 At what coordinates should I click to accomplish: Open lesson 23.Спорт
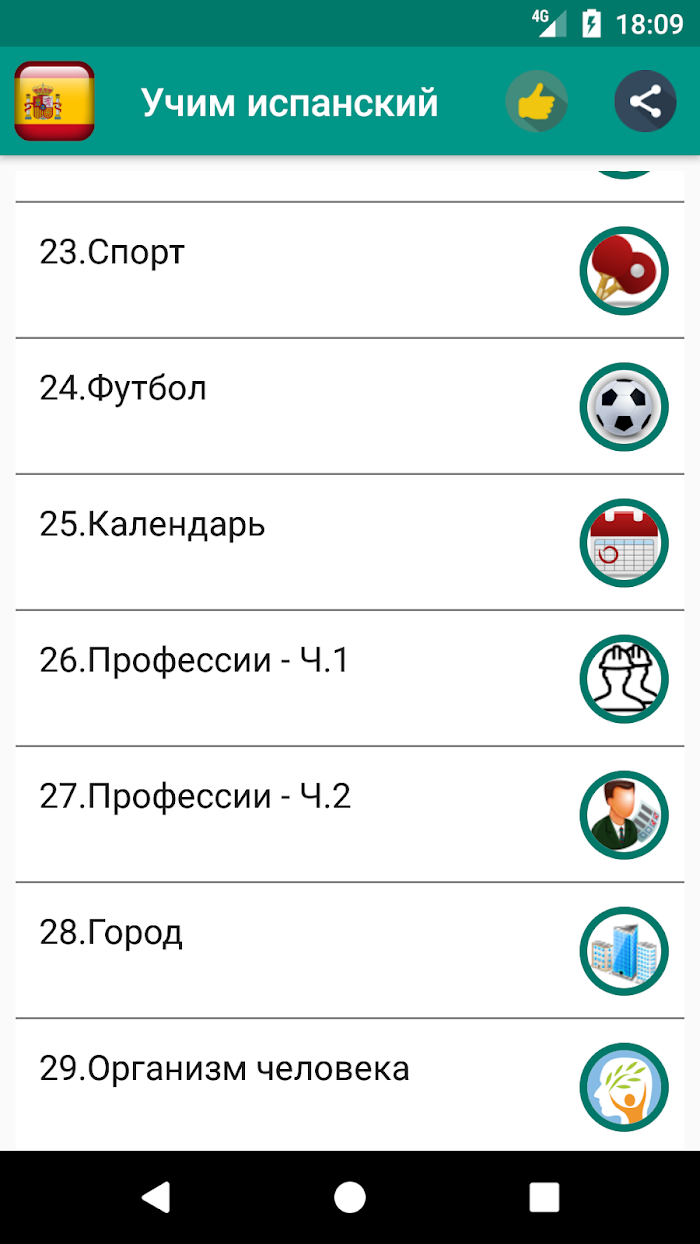(349, 270)
